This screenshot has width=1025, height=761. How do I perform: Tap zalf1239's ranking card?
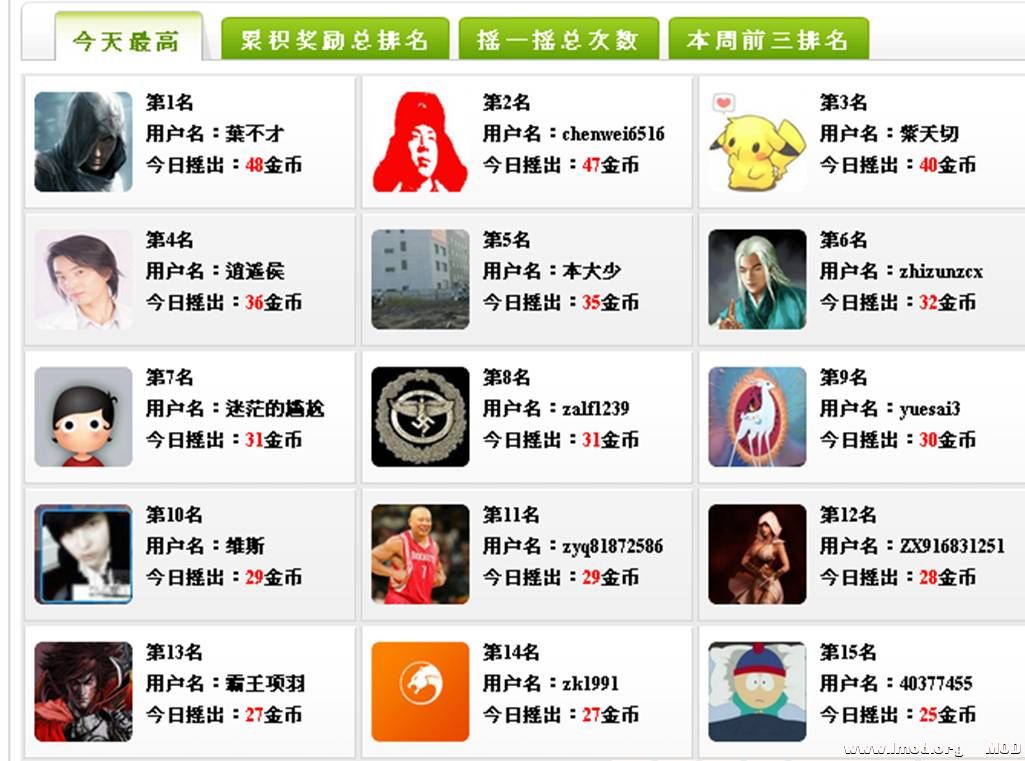[527, 416]
